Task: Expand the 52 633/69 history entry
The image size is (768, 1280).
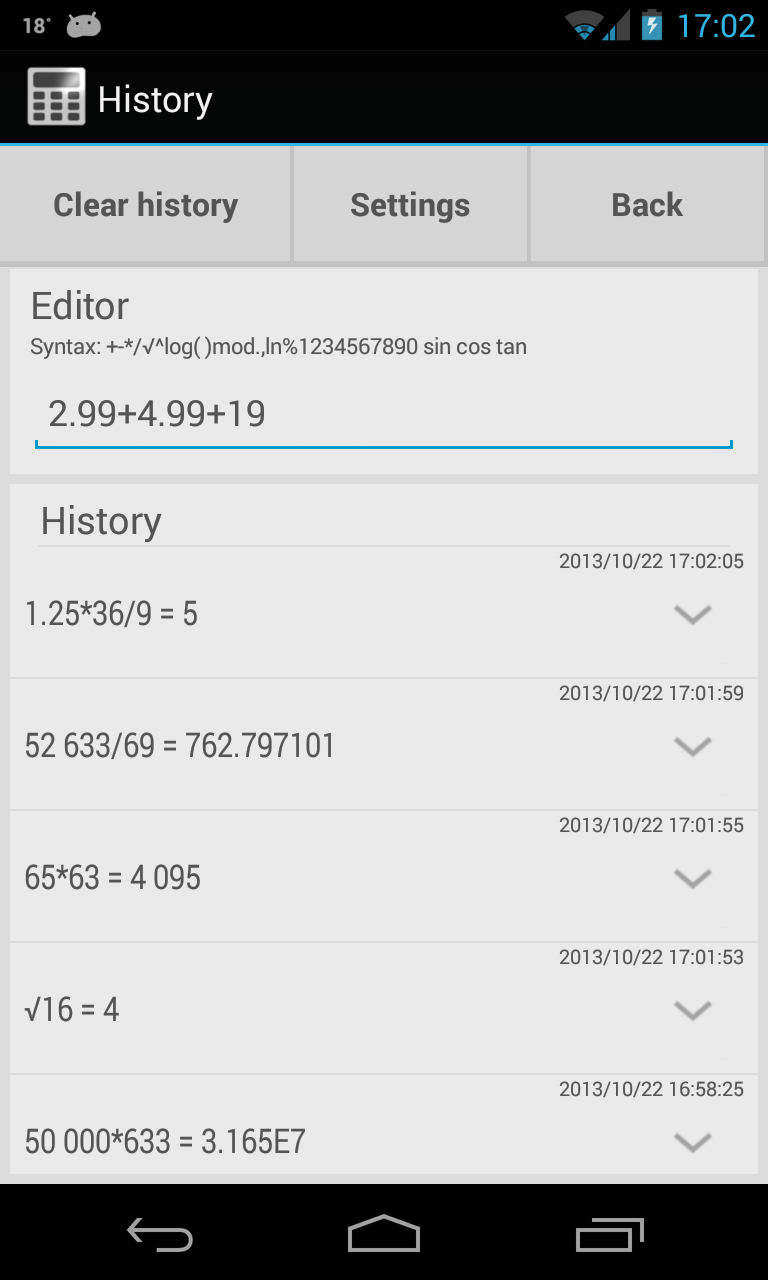Action: 692,746
